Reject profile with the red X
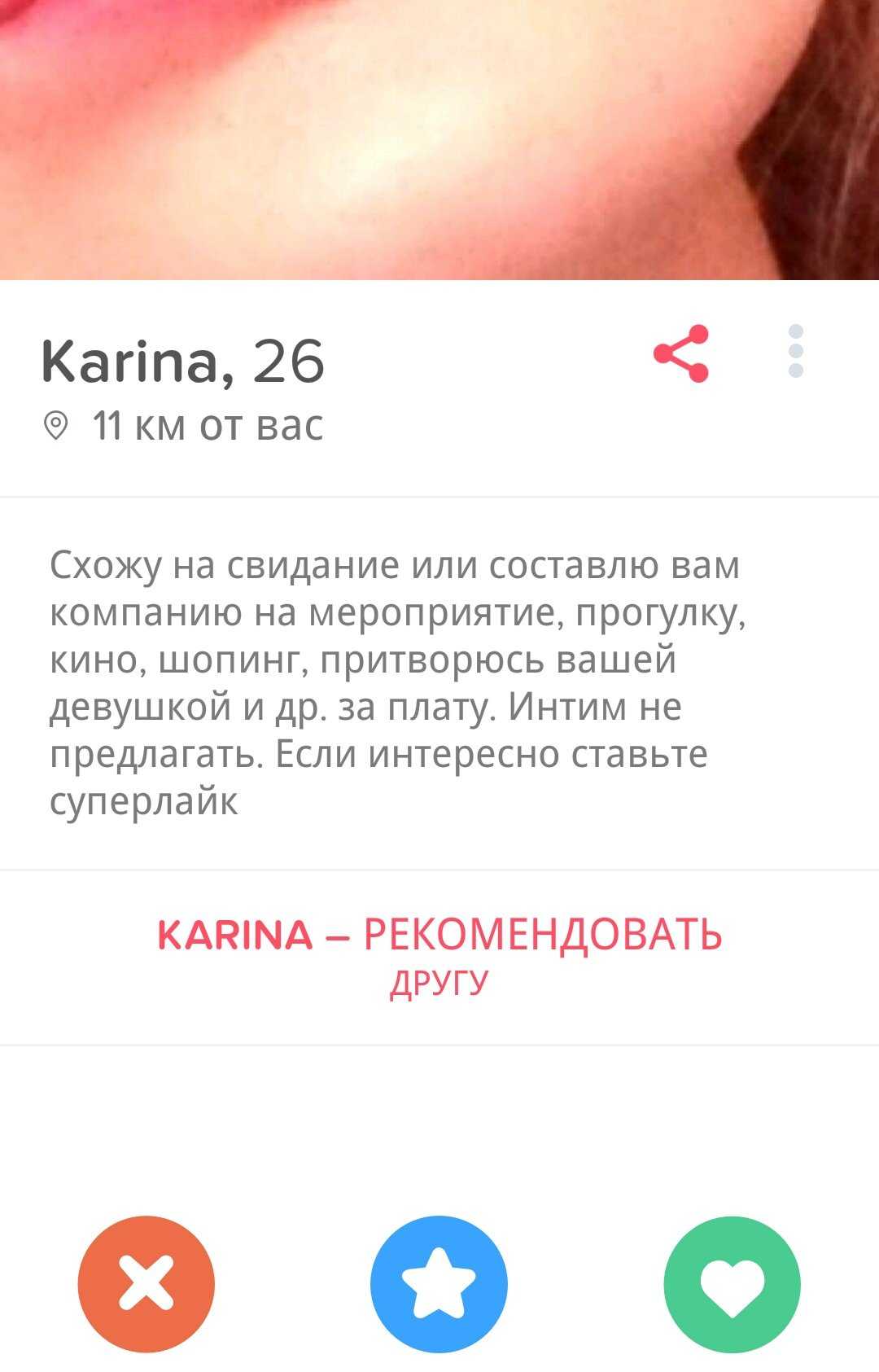The height and width of the screenshot is (1372, 879). tap(146, 1283)
